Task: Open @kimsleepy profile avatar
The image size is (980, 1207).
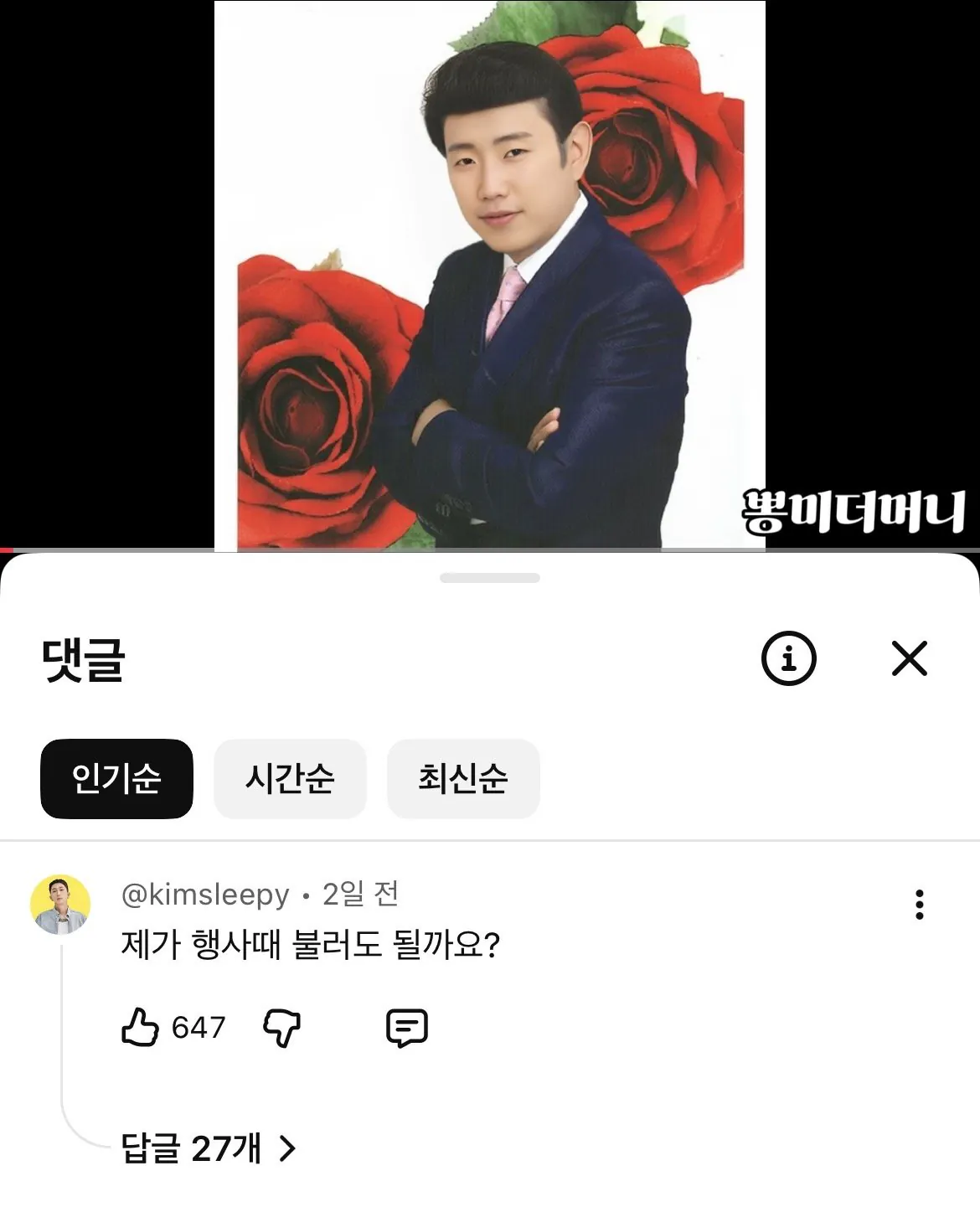Action: coord(60,905)
